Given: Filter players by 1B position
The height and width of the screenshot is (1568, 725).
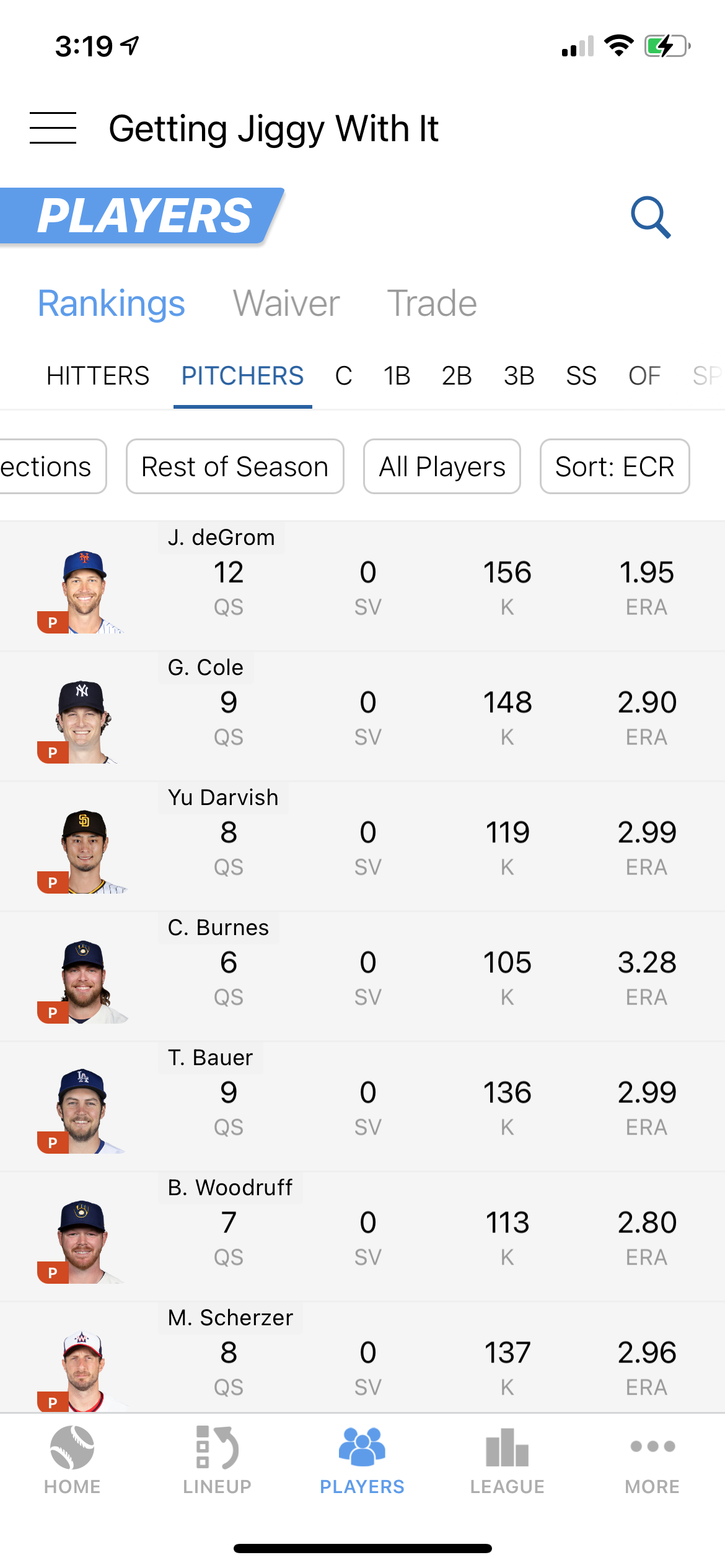Looking at the screenshot, I should point(397,376).
